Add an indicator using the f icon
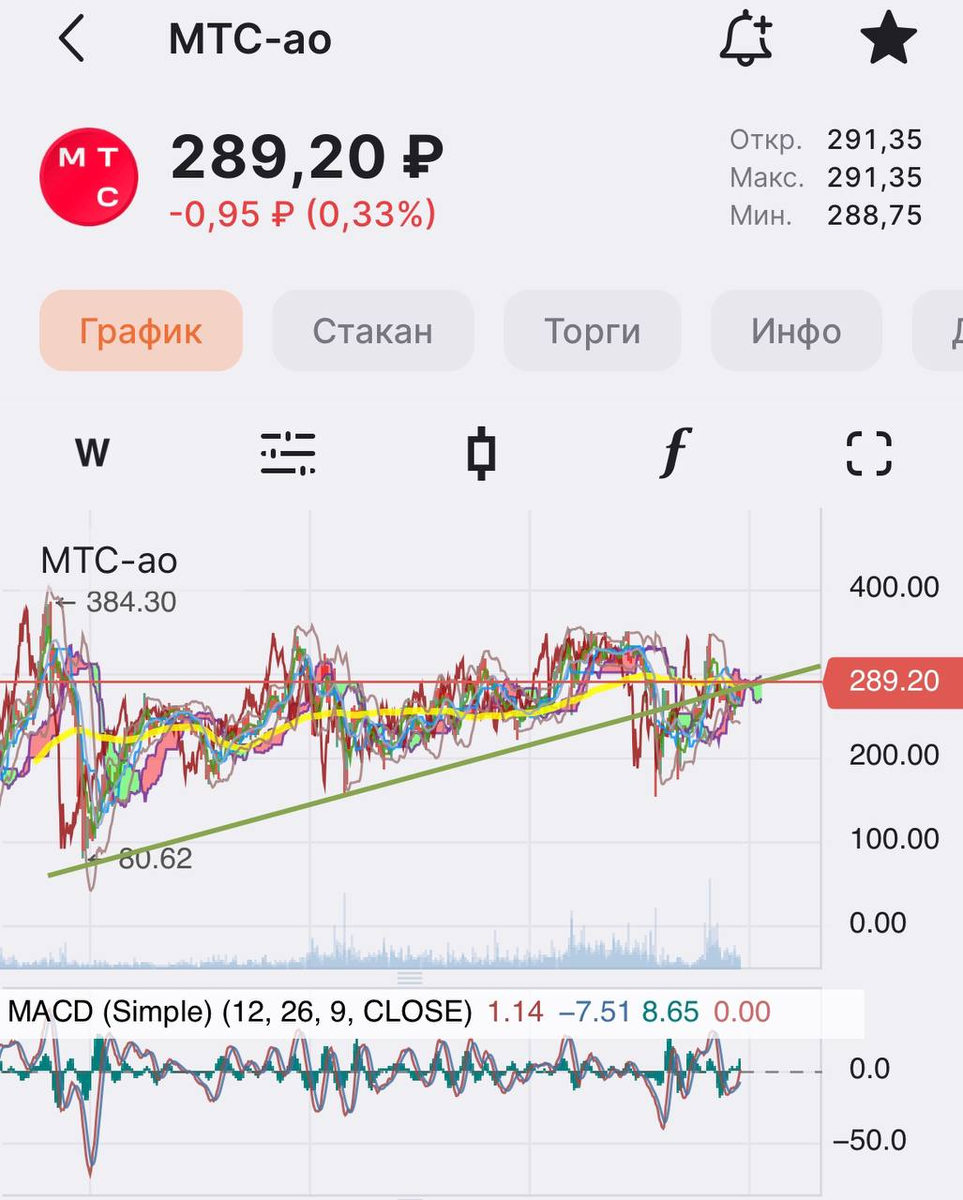The width and height of the screenshot is (963, 1200). tap(672, 452)
